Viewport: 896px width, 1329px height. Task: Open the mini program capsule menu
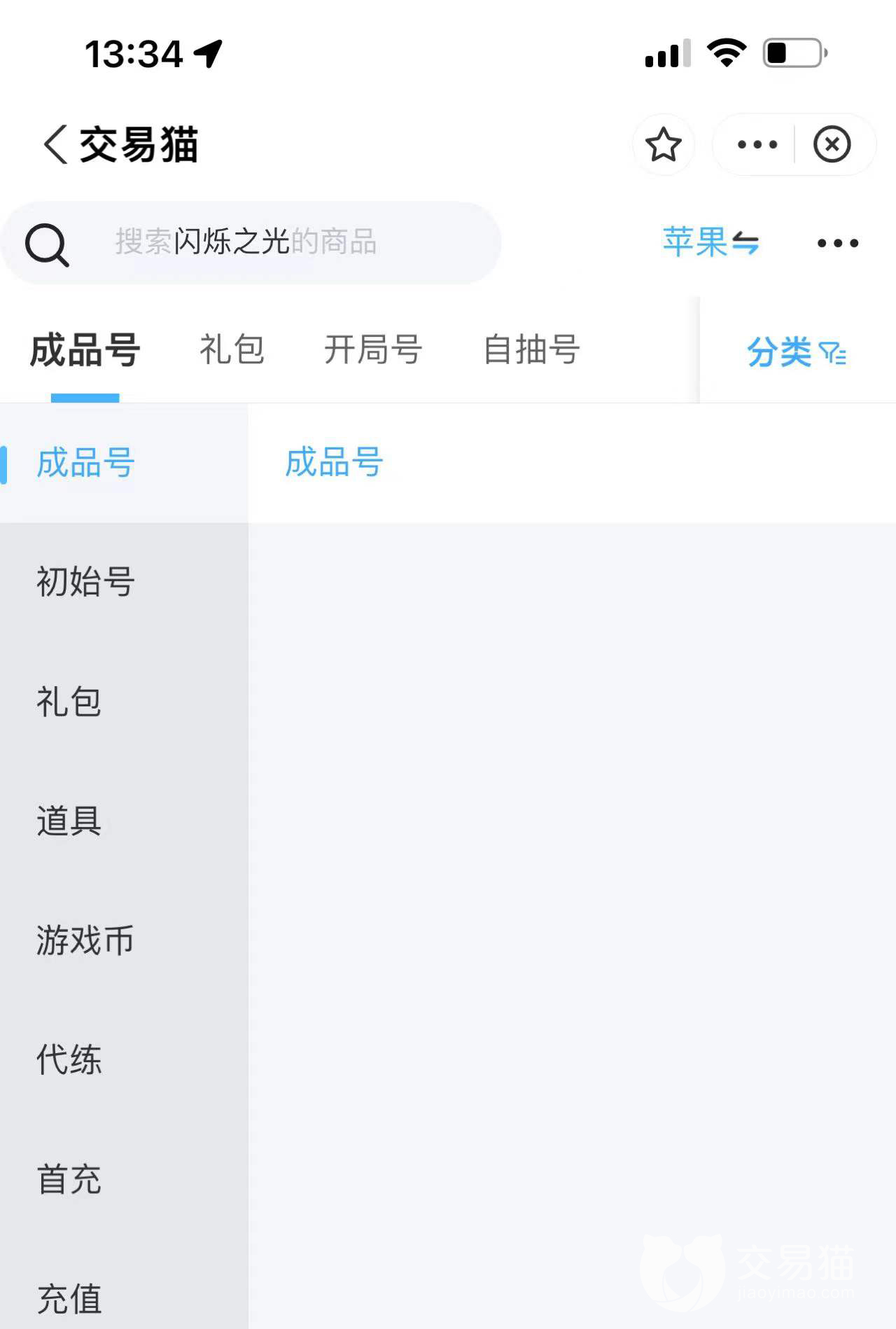pos(757,144)
